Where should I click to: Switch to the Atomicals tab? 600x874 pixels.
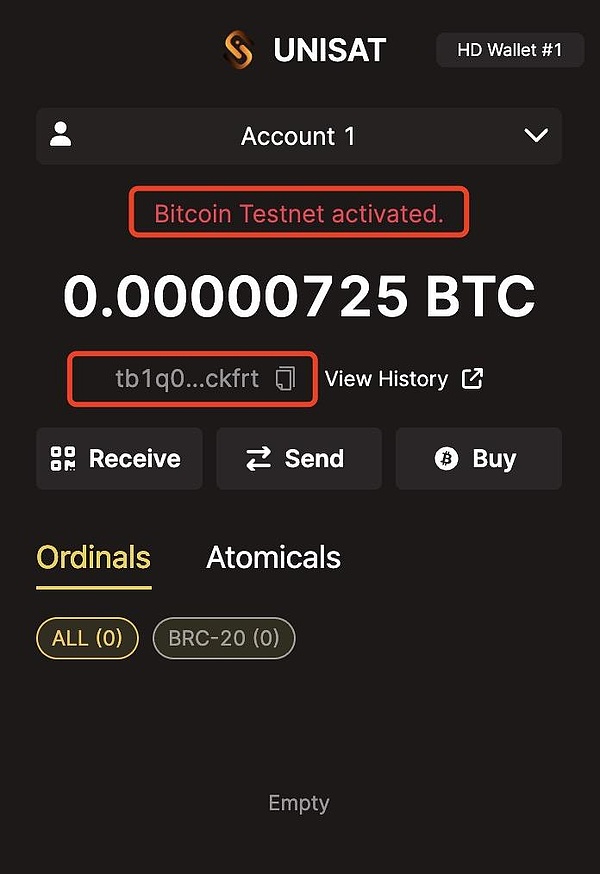tap(273, 558)
